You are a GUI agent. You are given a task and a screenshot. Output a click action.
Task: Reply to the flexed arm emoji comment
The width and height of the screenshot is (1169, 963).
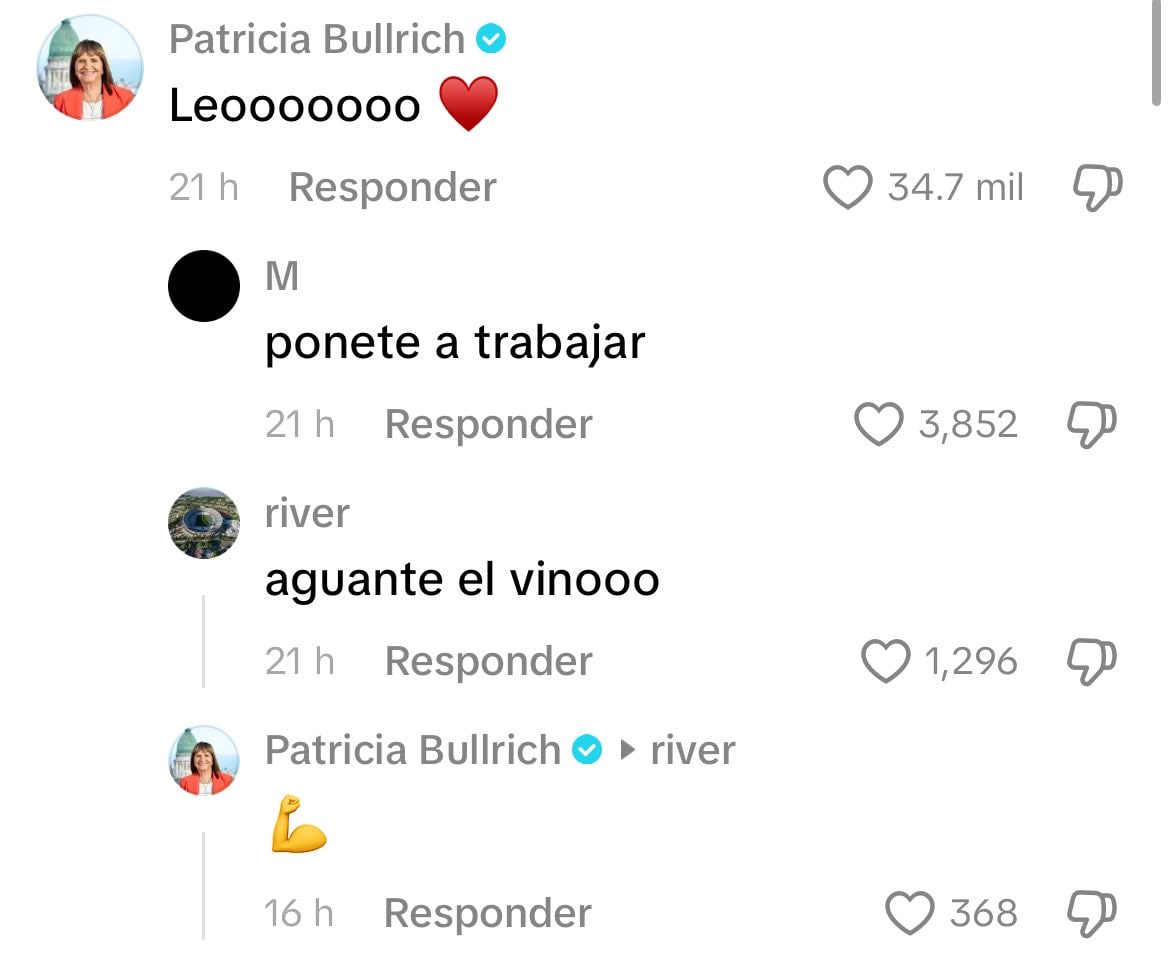pos(488,913)
